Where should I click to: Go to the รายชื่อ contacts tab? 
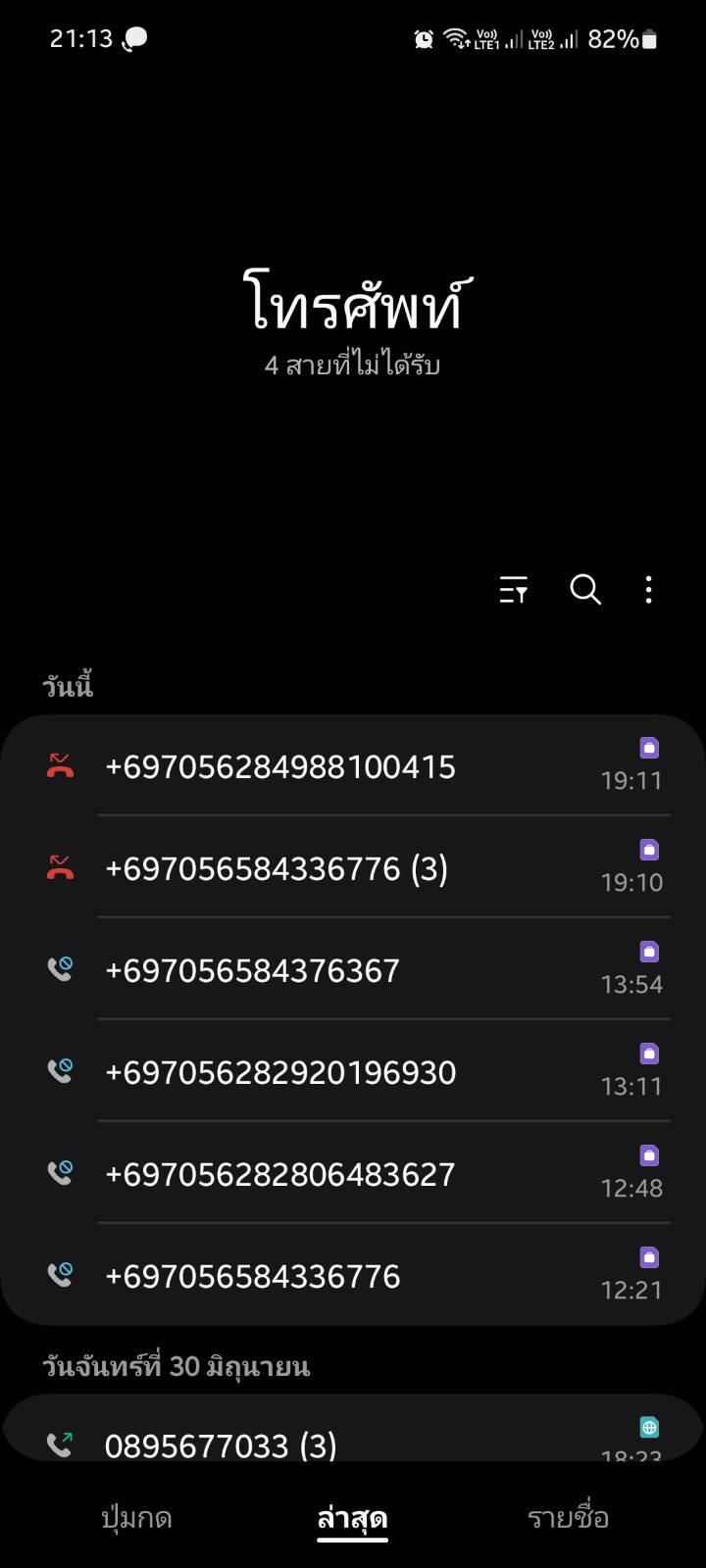click(569, 1518)
